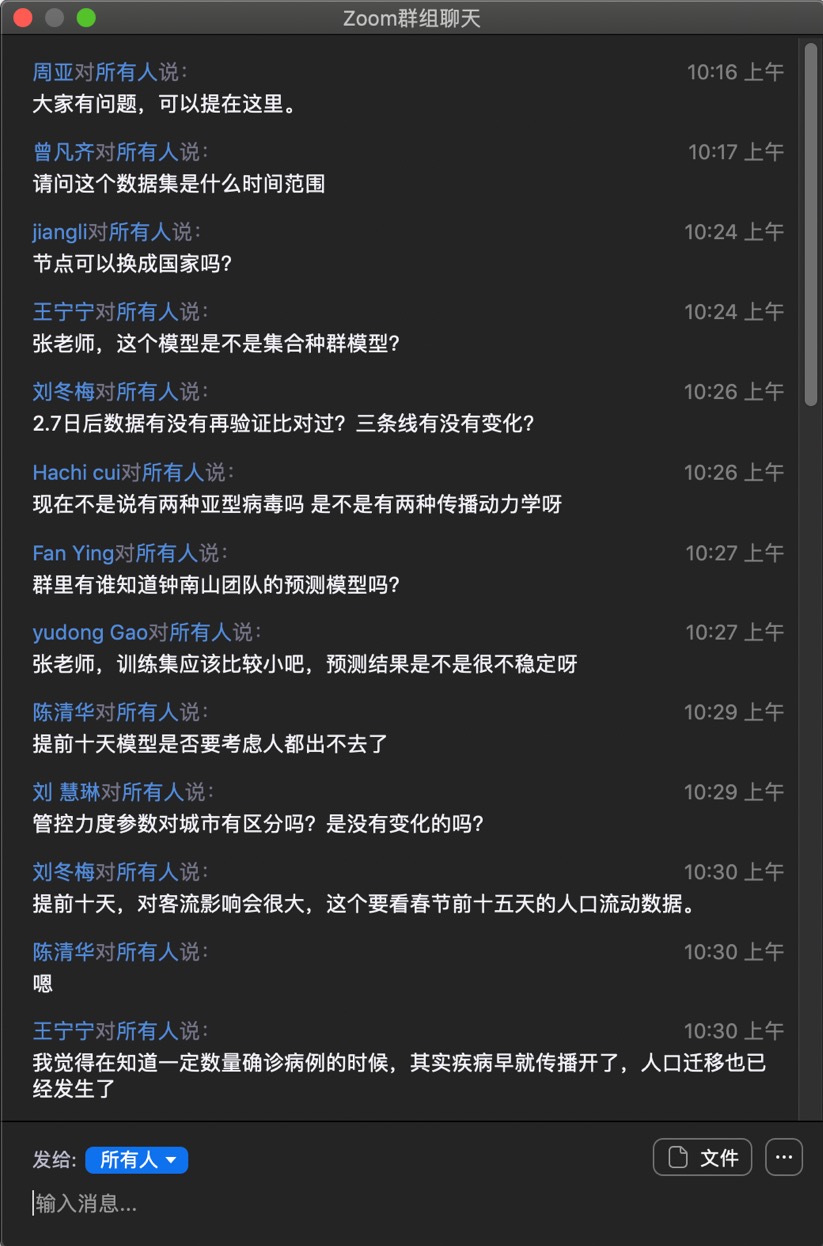Open the 所有人 recipient dropdown
This screenshot has height=1246, width=823.
(x=137, y=1160)
